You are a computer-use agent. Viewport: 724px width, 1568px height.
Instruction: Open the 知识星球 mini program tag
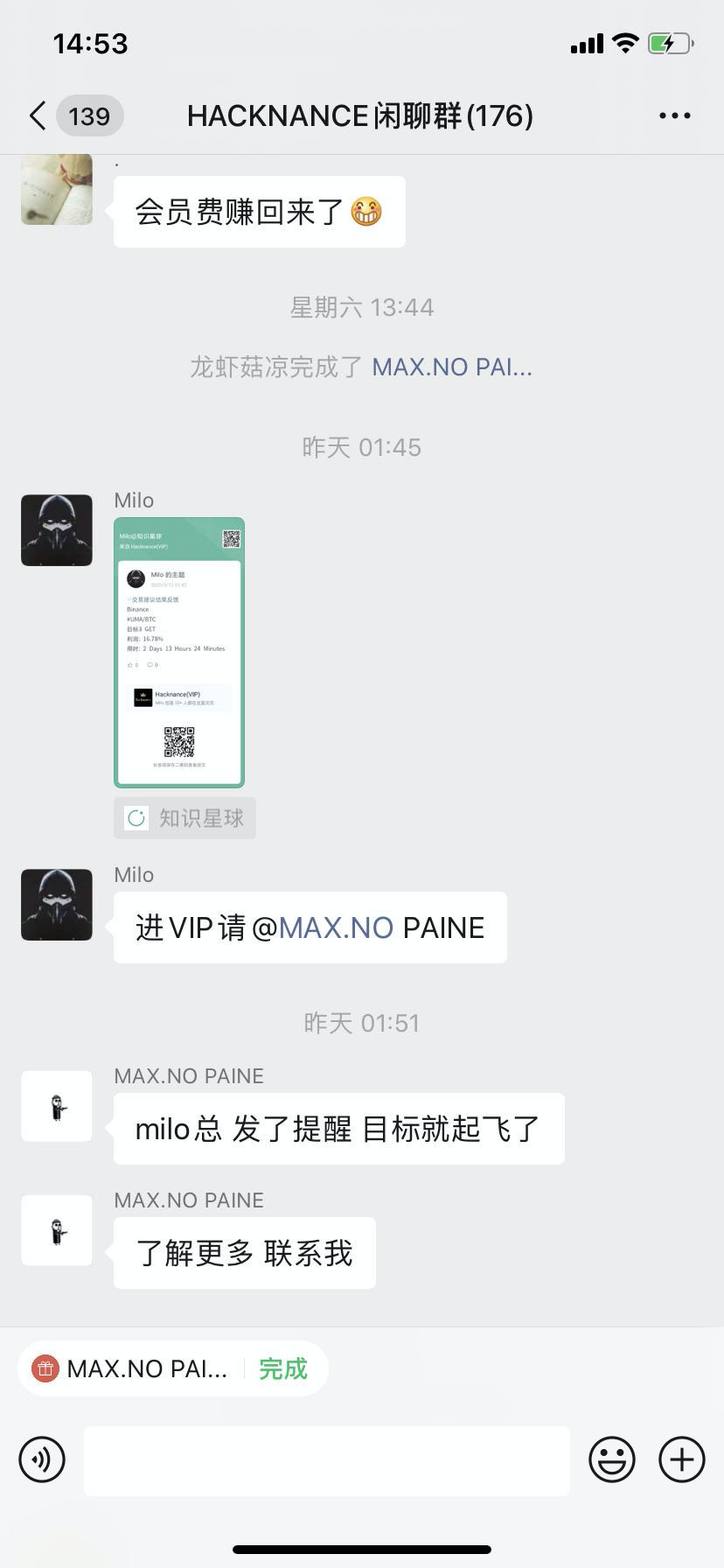tap(184, 818)
